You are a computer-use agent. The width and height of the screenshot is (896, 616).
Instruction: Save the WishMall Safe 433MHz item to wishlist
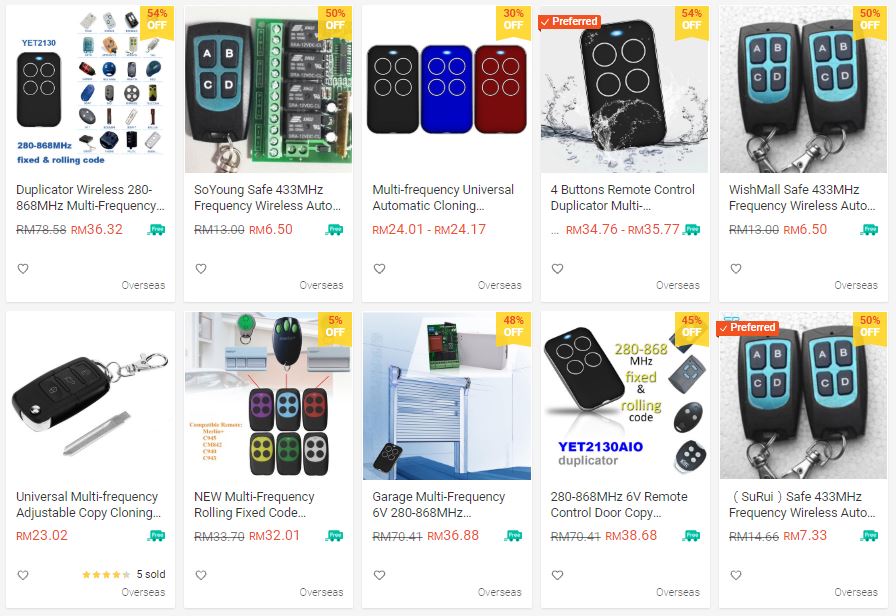coord(735,268)
